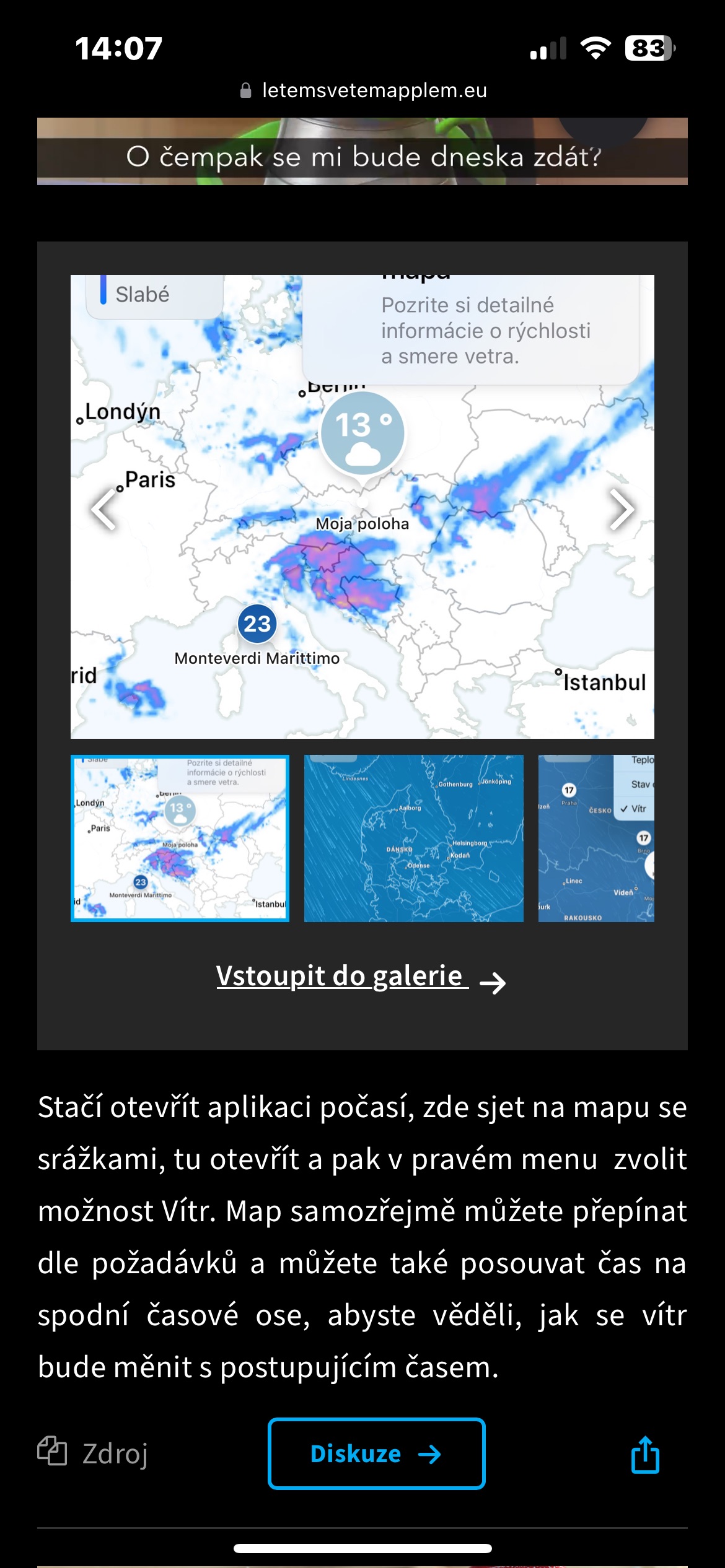Open the main rain radar map image
Image resolution: width=725 pixels, height=1568 pixels.
click(x=362, y=557)
